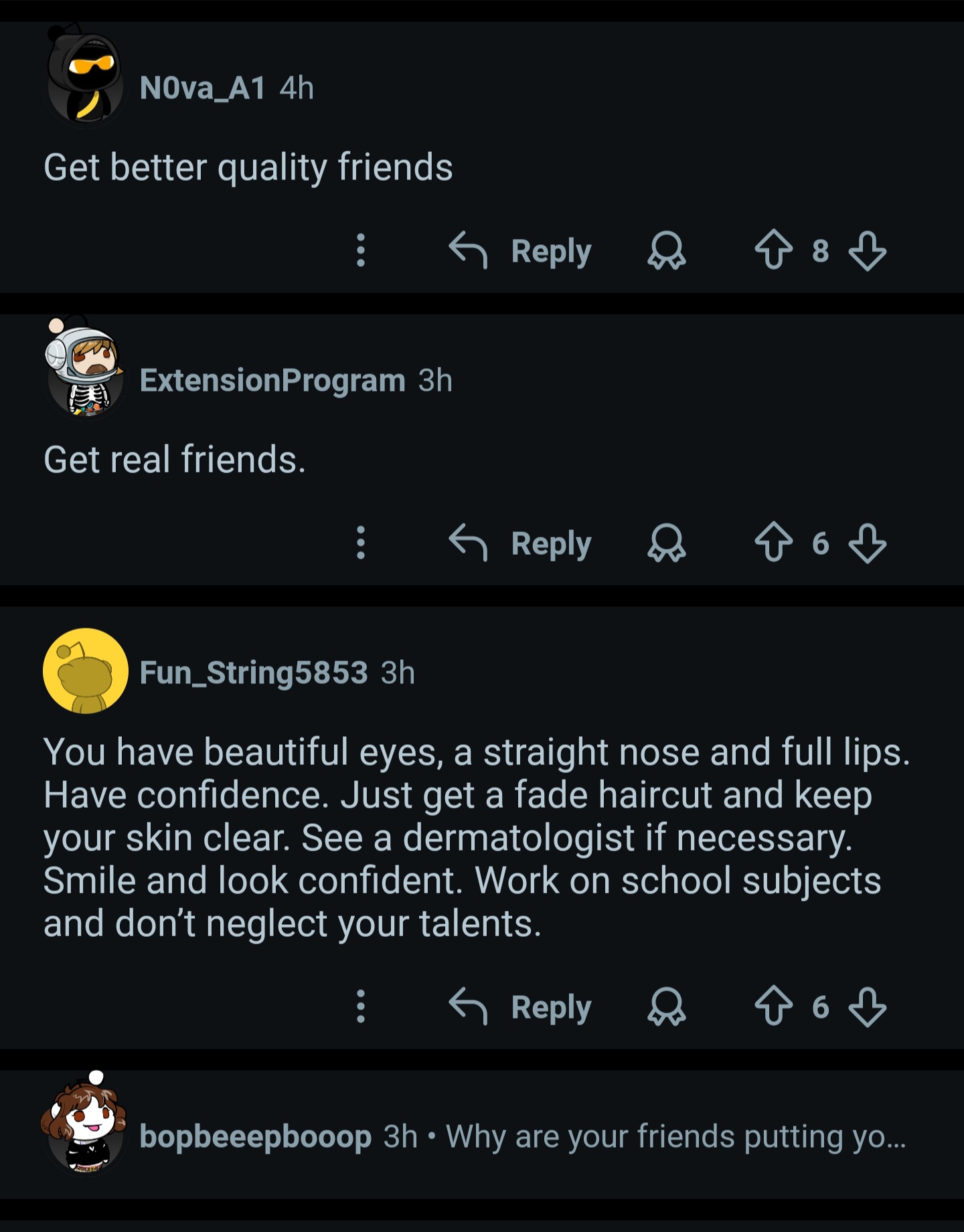The height and width of the screenshot is (1232, 964).
Task: Downvote the "Get better quality friends" comment
Action: pyautogui.click(x=867, y=250)
